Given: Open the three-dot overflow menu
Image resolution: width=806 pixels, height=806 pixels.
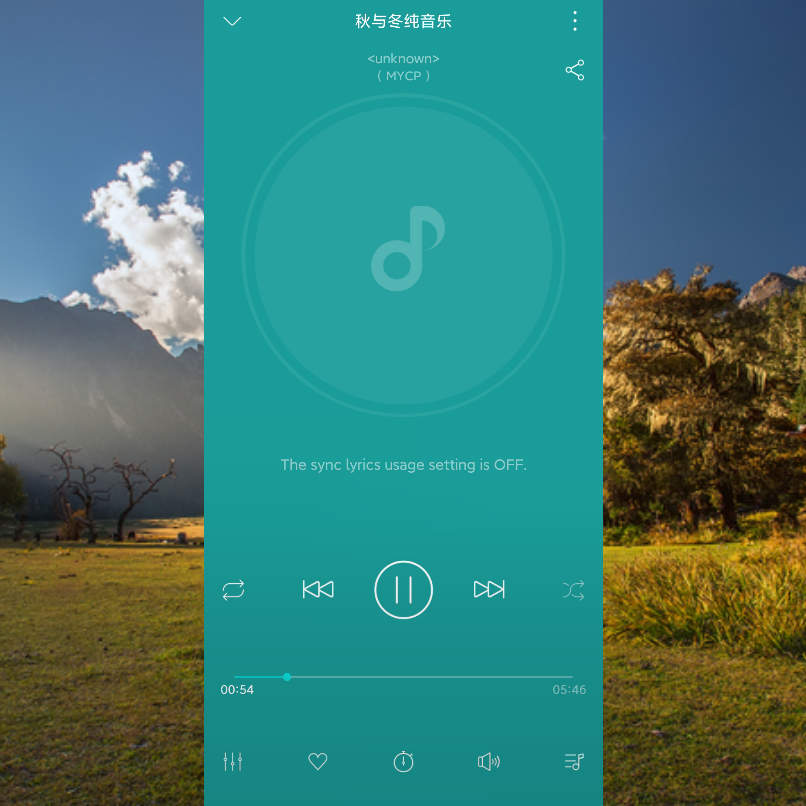Looking at the screenshot, I should pos(574,21).
